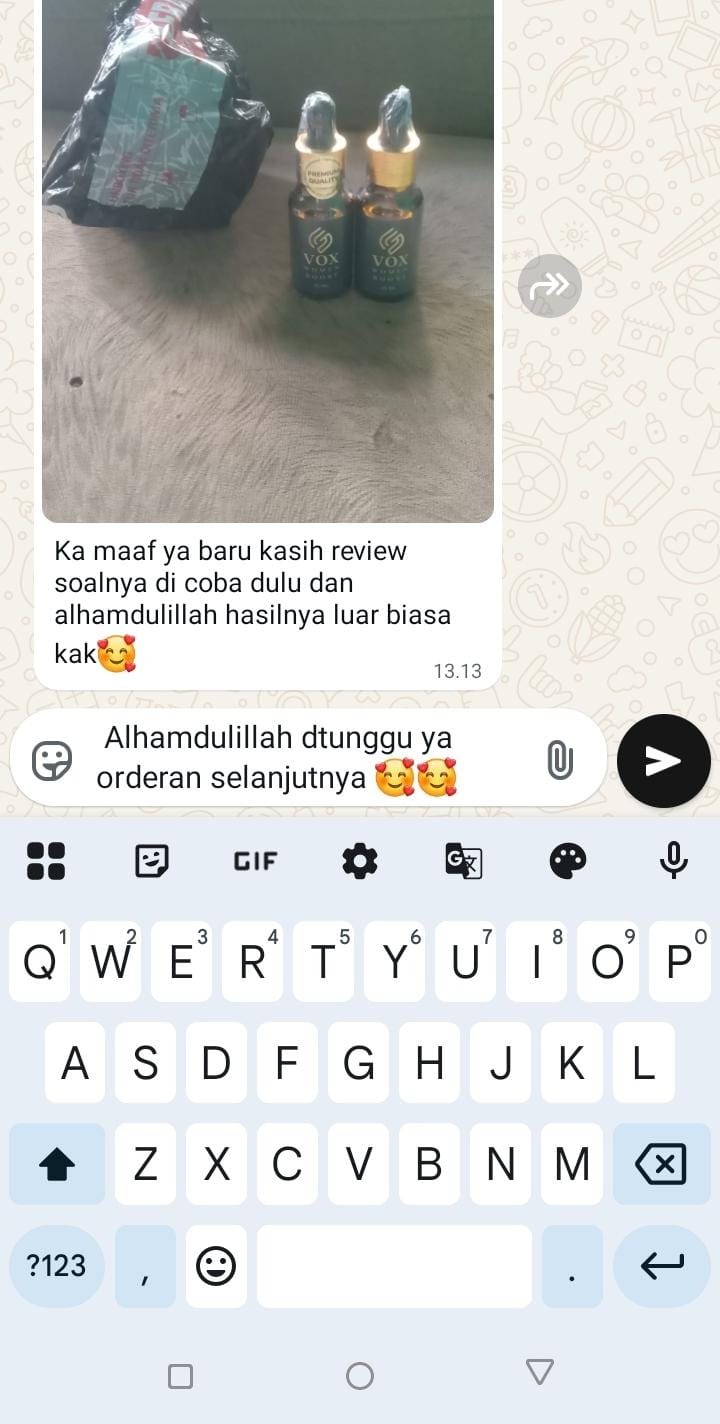Forward the VOX product photo
Screen dimensions: 720x1424
tap(549, 286)
